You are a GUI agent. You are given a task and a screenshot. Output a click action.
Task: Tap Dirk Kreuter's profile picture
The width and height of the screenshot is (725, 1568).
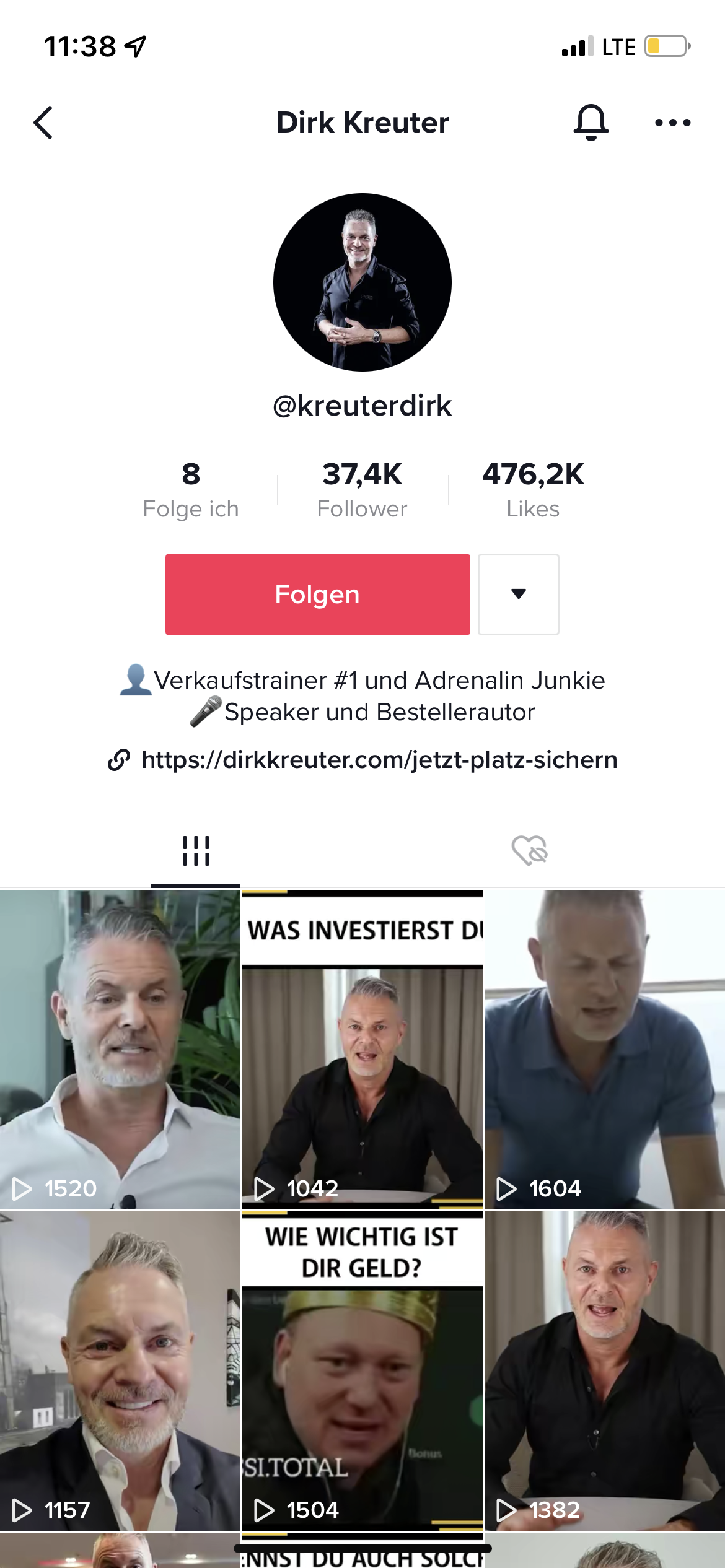362,282
